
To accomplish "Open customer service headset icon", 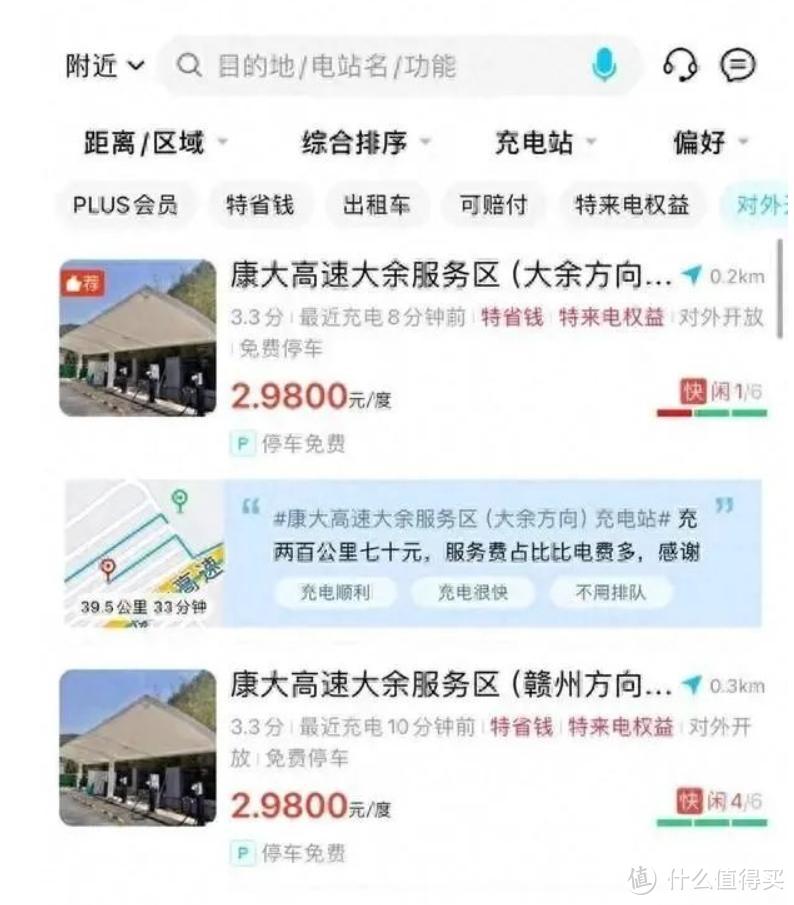I will pyautogui.click(x=680, y=66).
